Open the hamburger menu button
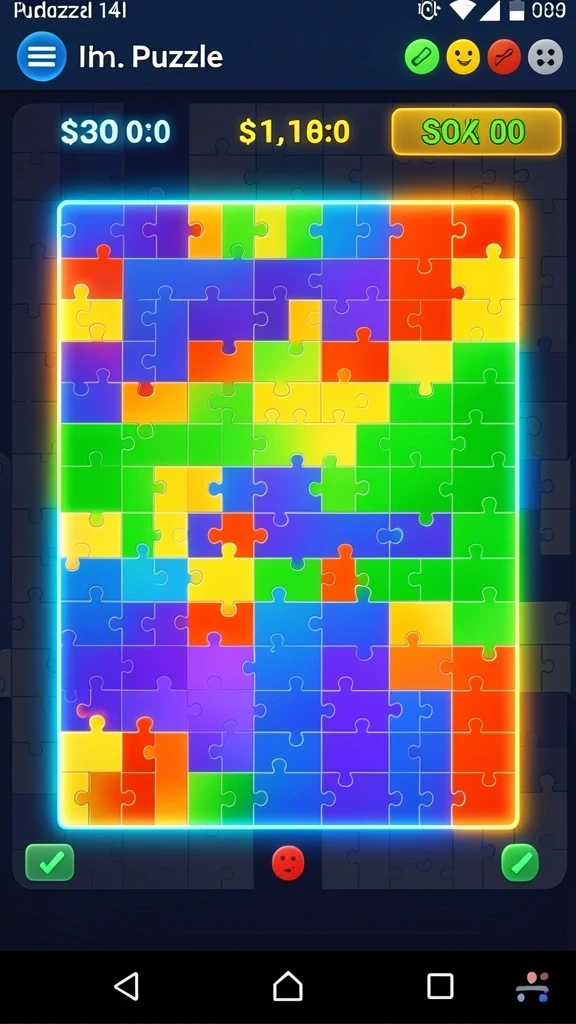The image size is (576, 1024). 41,56
